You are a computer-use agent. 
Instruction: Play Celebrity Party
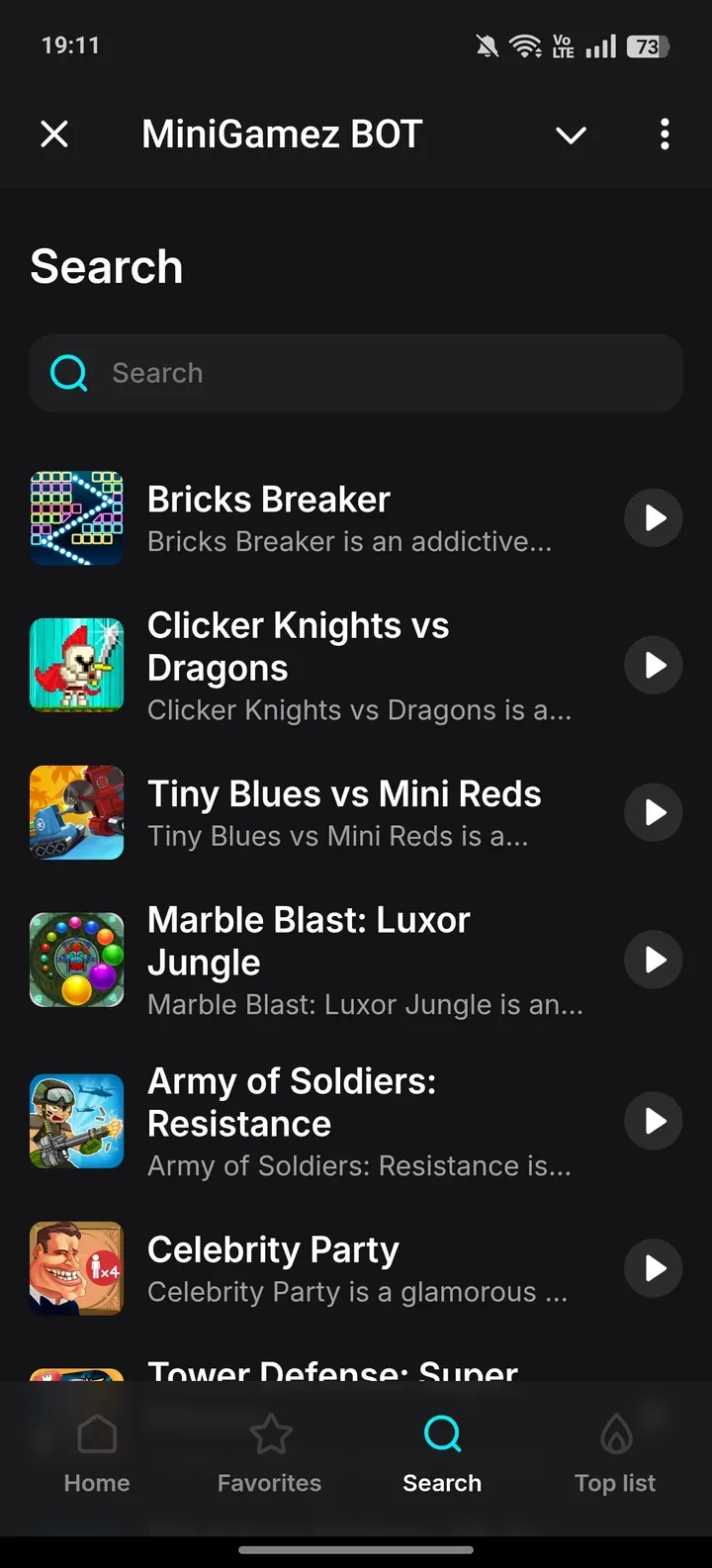coord(653,1268)
